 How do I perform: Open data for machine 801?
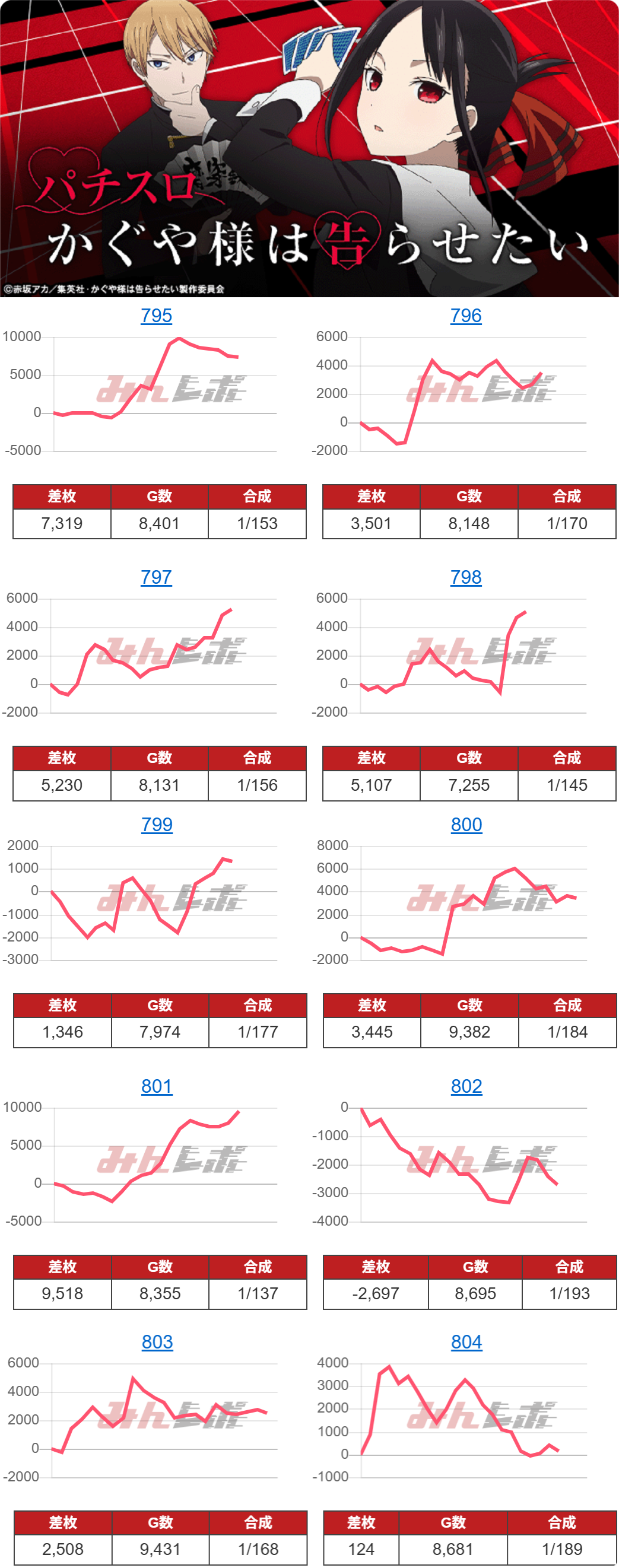[x=157, y=1086]
